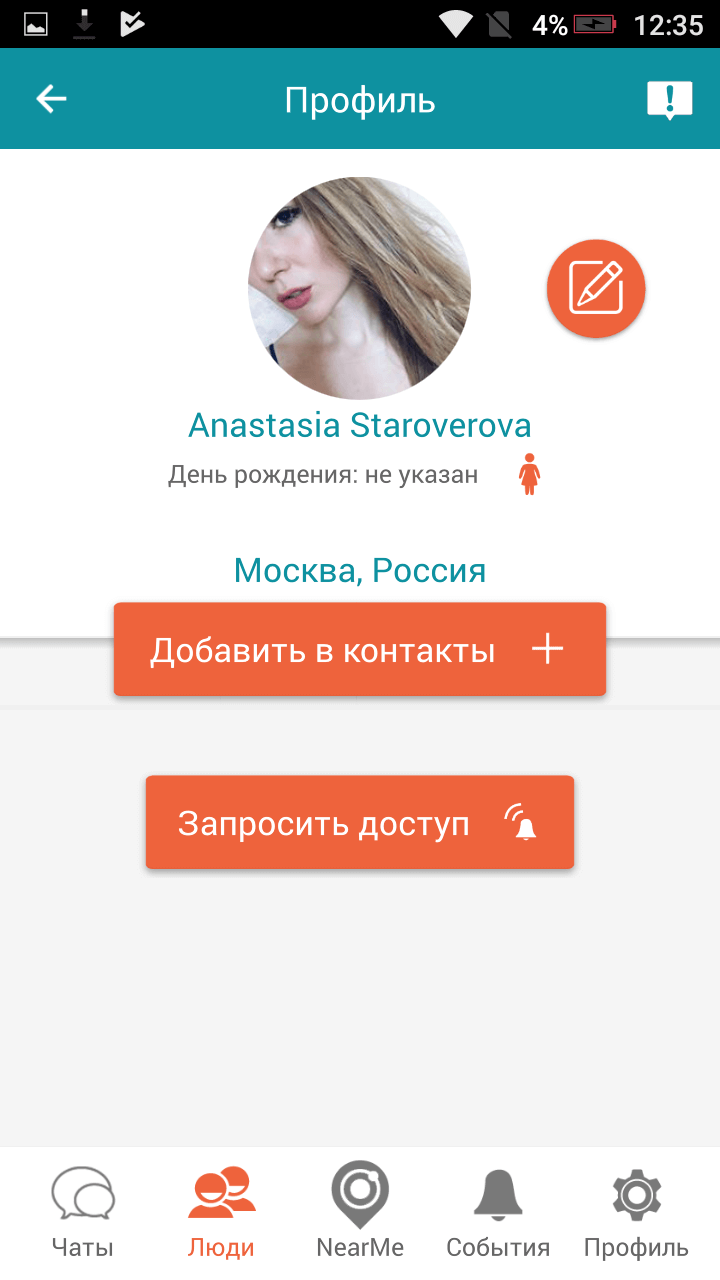Open События via the bell icon
Screen dimensions: 720x1280
click(x=497, y=1194)
